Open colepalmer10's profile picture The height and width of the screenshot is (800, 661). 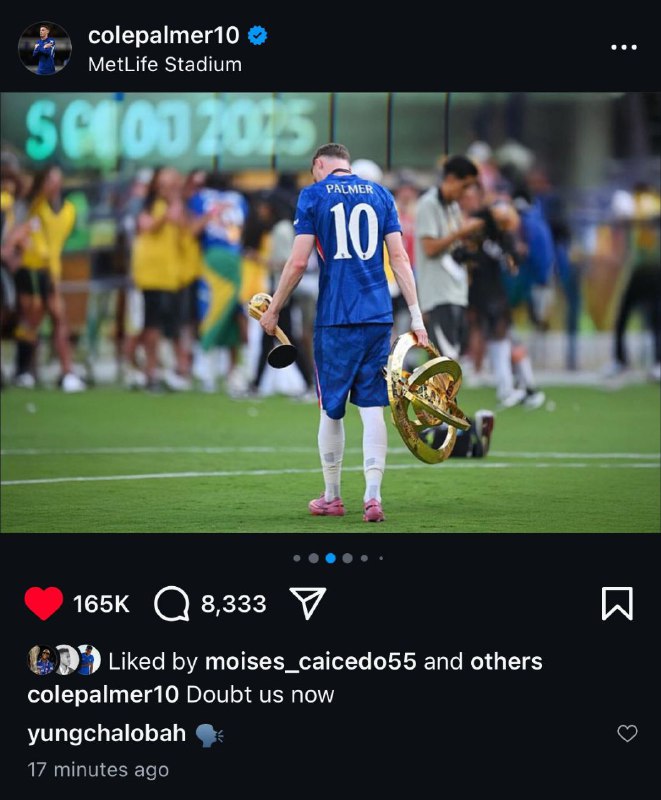(45, 48)
